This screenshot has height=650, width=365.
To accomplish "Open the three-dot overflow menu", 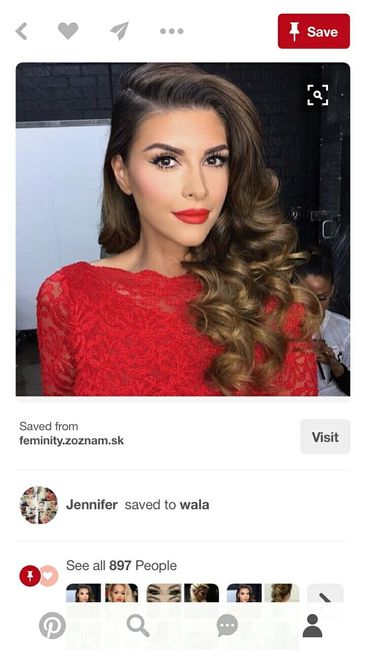I will pyautogui.click(x=172, y=31).
